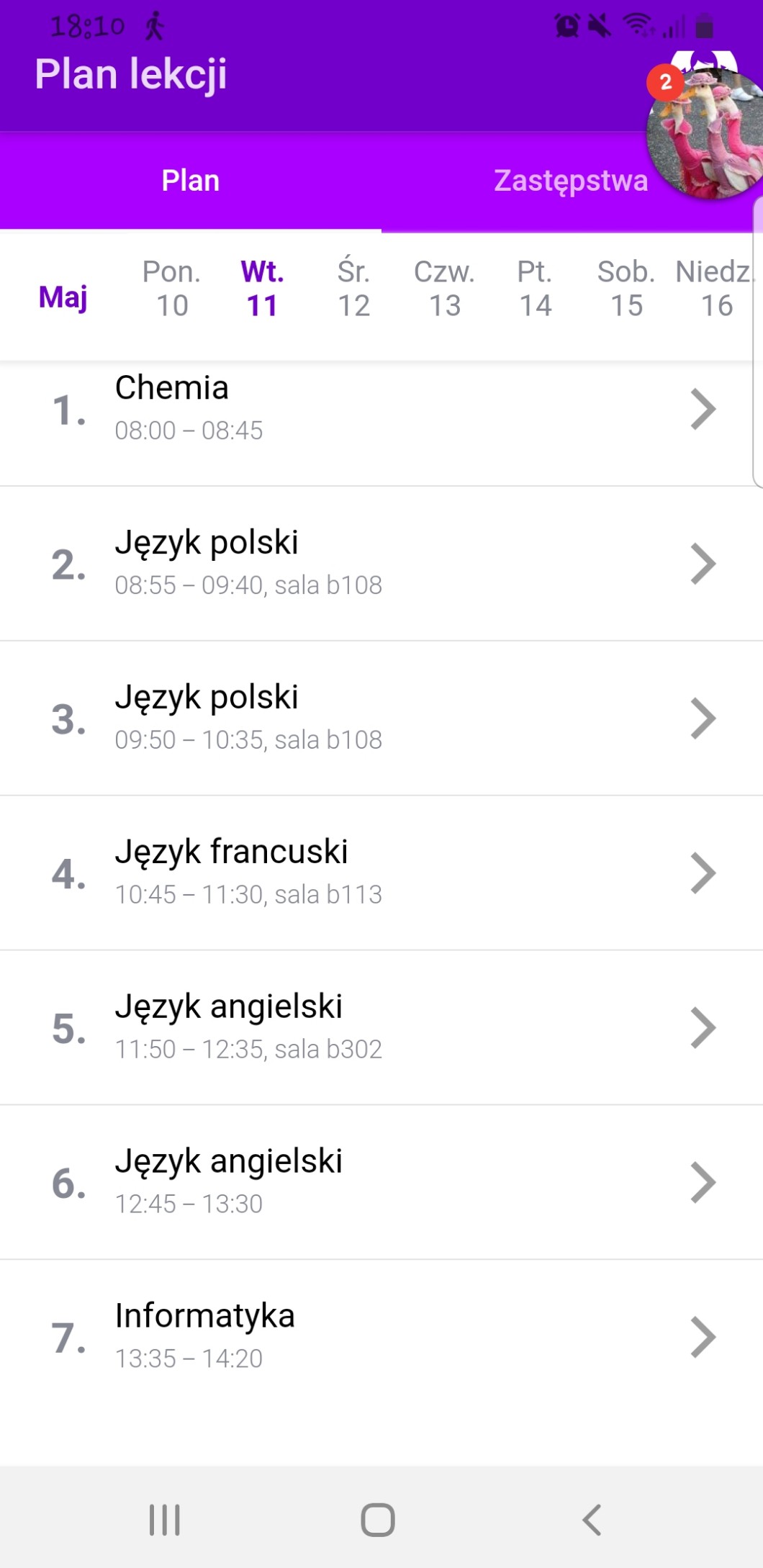
Task: Jump to Czw. 13 schedule
Action: [444, 289]
